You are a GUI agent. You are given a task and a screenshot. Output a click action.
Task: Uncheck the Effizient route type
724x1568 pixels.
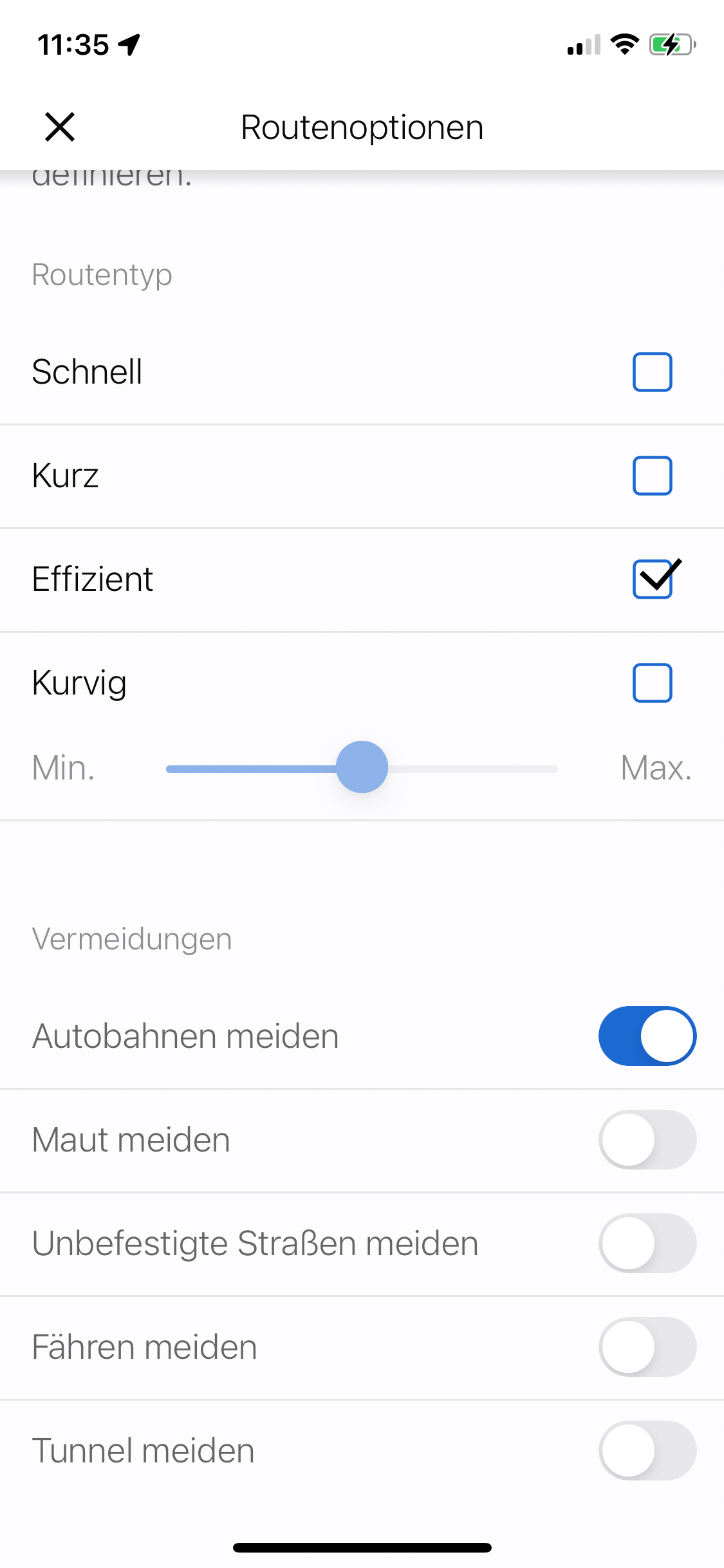tap(653, 579)
